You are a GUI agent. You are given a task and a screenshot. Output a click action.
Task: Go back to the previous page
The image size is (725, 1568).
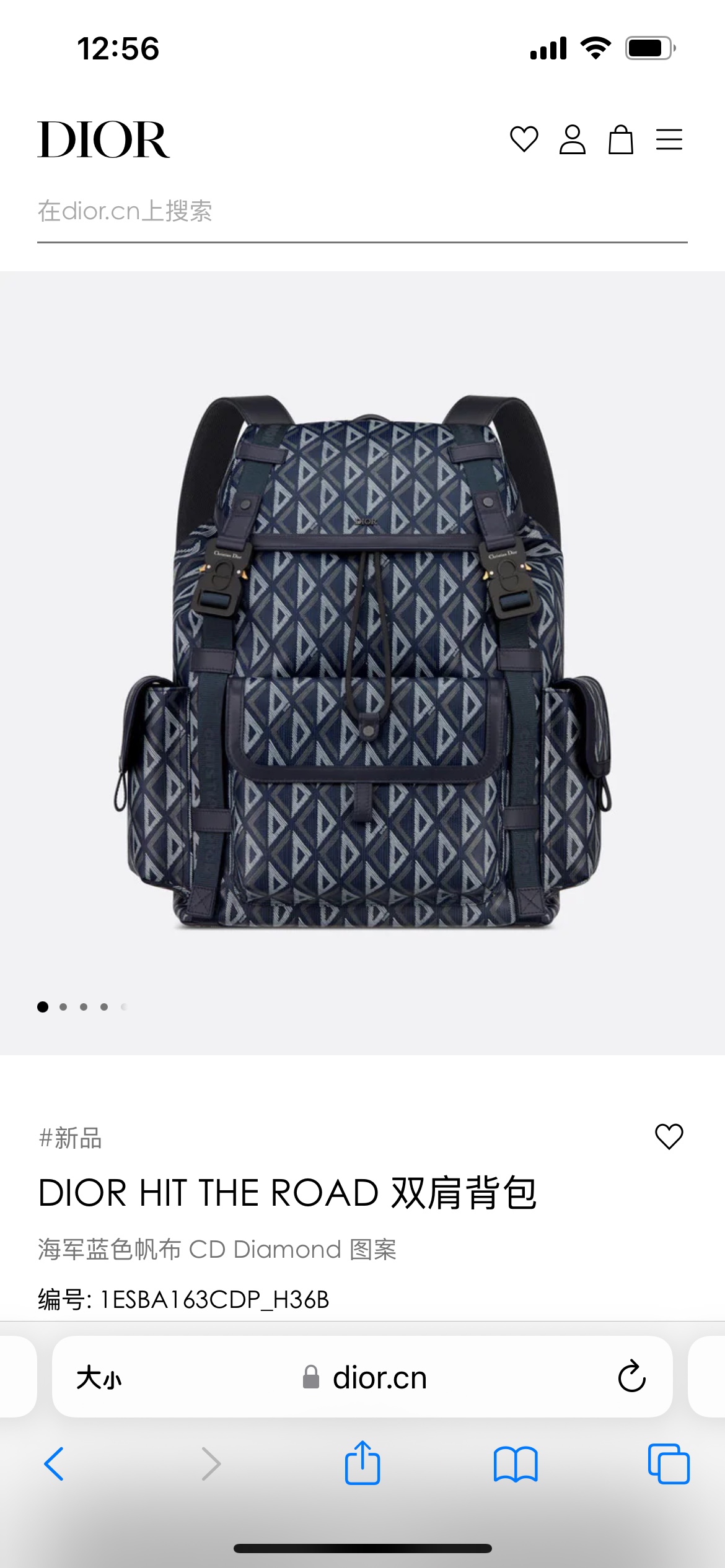click(55, 1464)
